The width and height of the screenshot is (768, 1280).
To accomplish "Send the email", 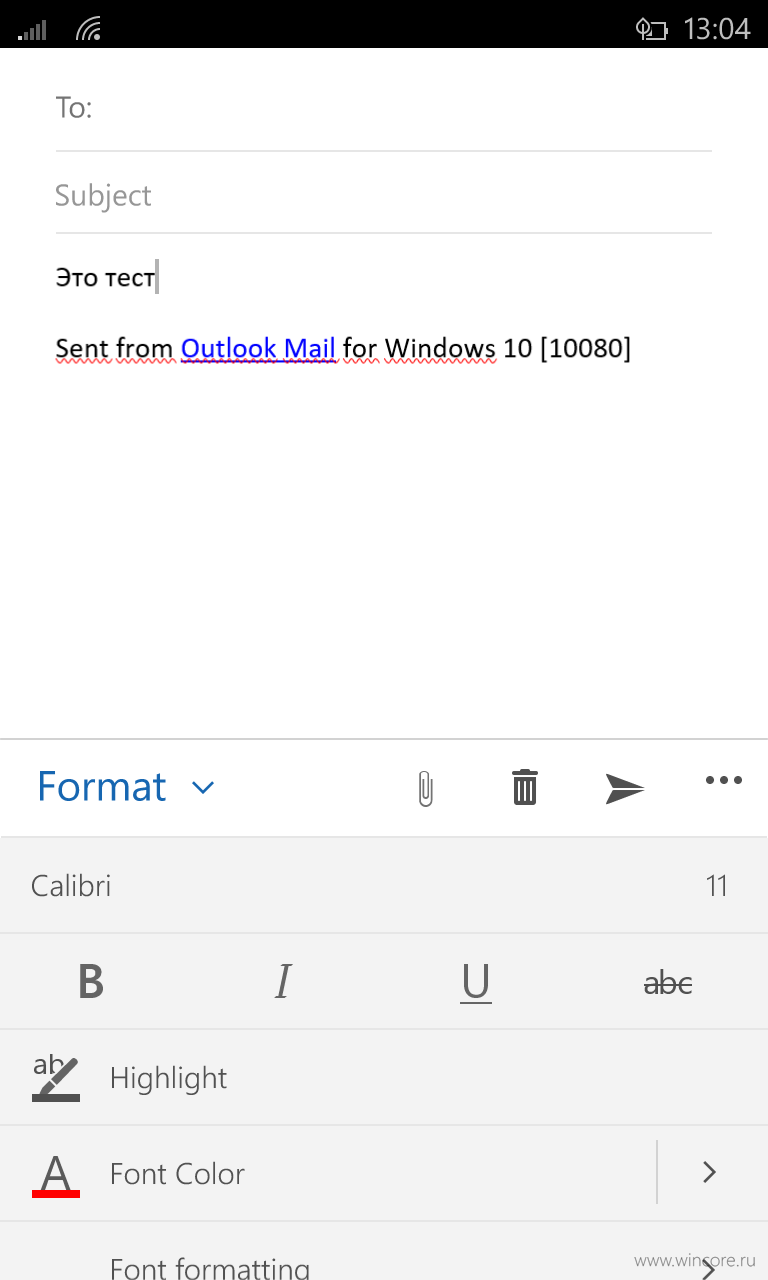I will click(x=625, y=788).
